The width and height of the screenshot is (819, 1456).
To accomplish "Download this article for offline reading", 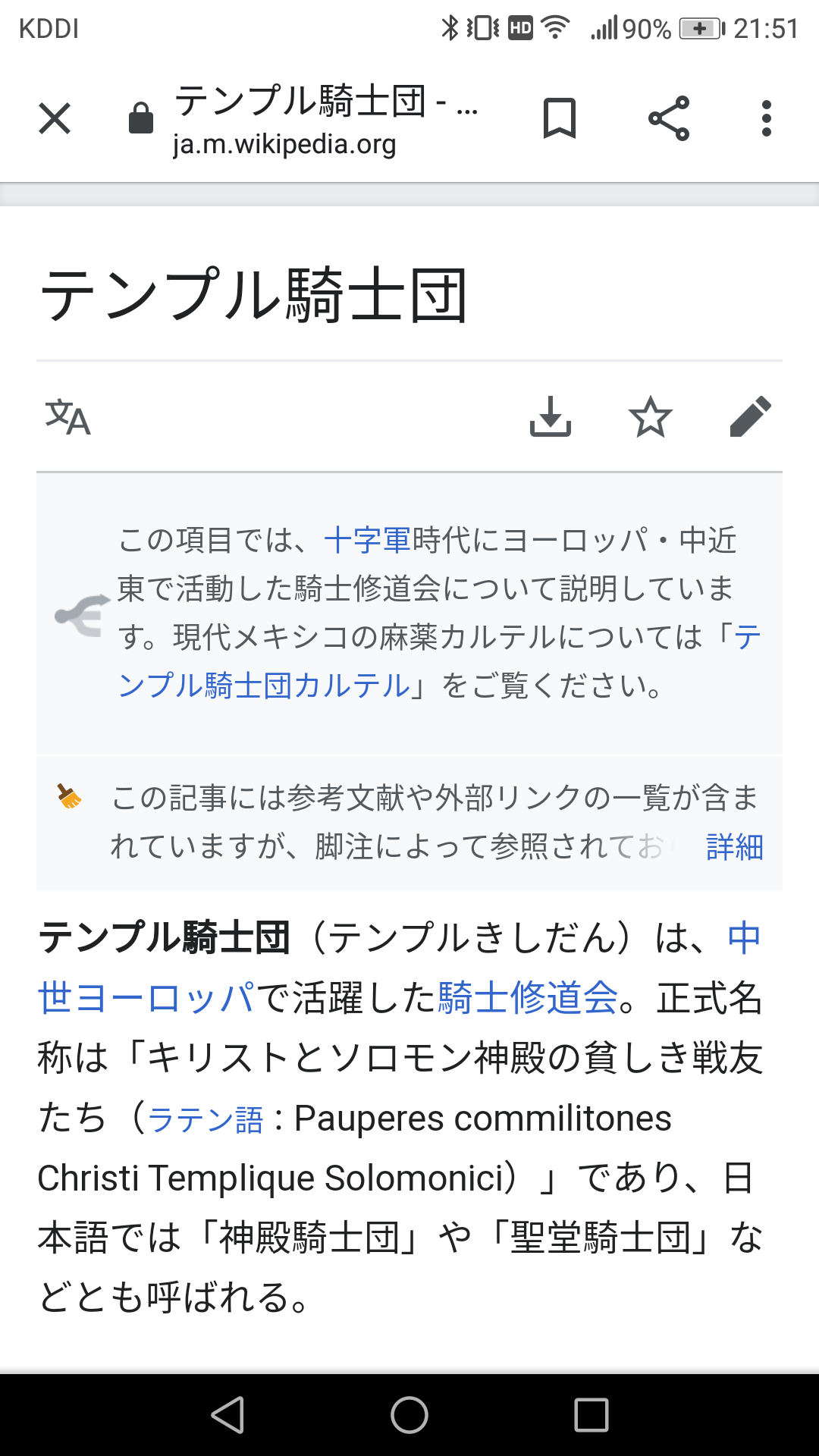I will [551, 417].
